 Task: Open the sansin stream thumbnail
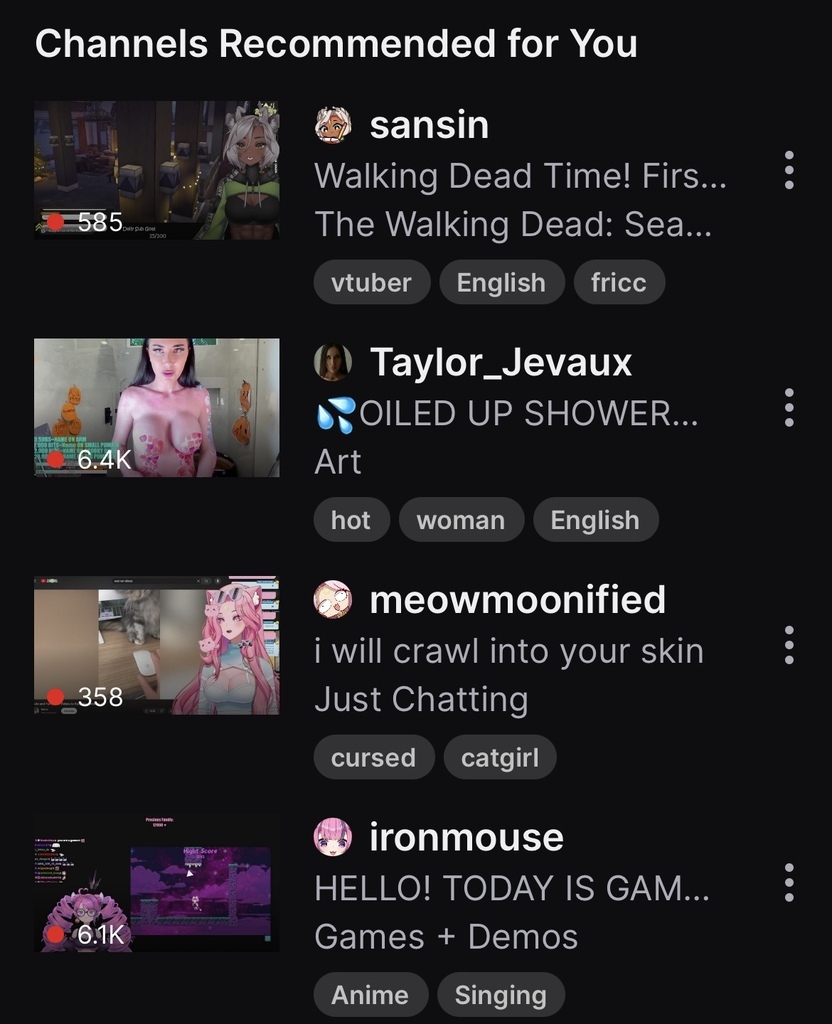point(156,170)
